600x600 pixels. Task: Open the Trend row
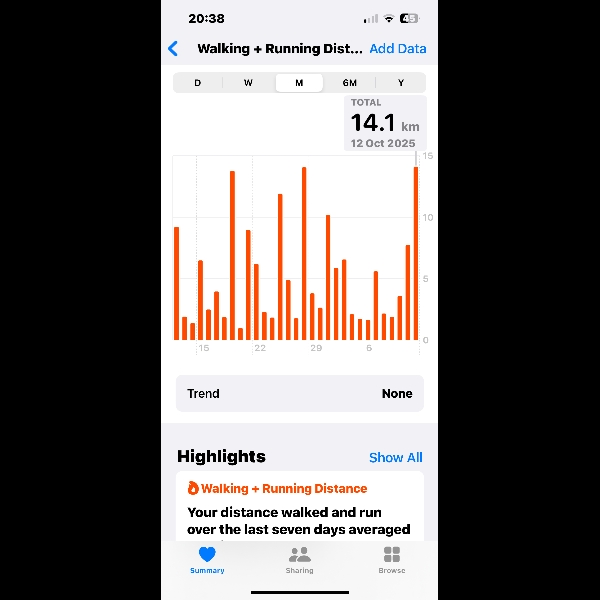pyautogui.click(x=299, y=393)
